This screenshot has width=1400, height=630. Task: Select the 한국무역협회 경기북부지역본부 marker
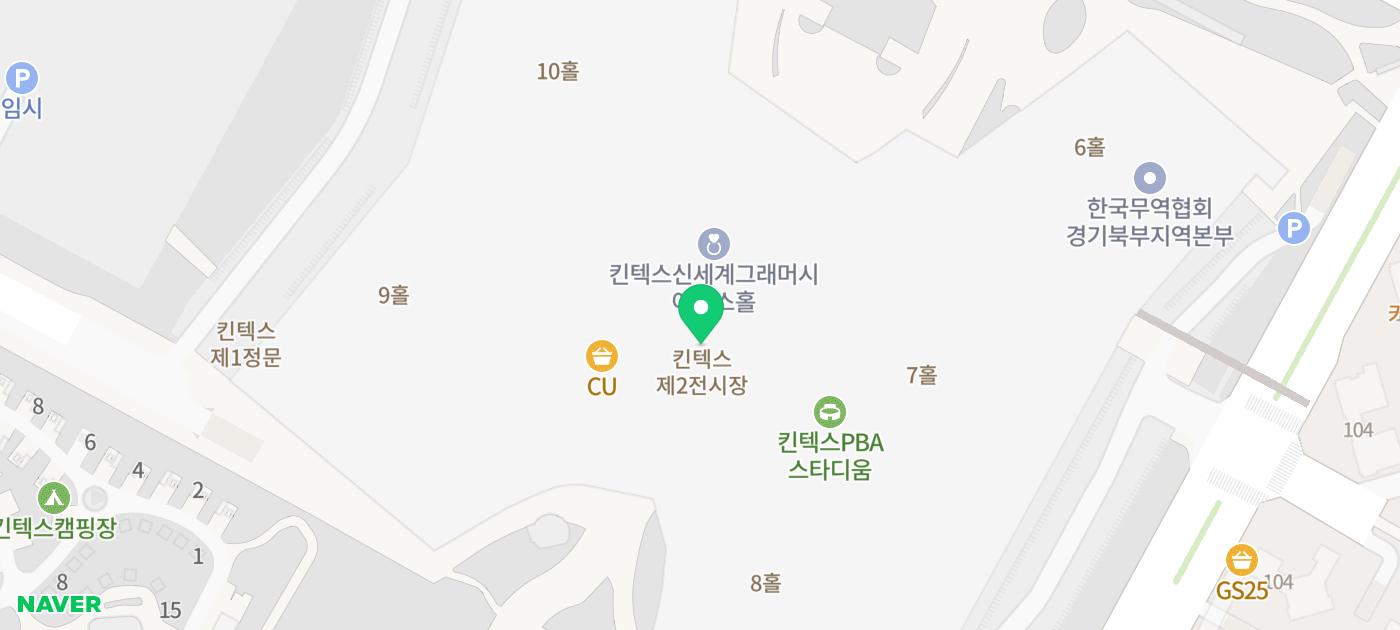1150,179
